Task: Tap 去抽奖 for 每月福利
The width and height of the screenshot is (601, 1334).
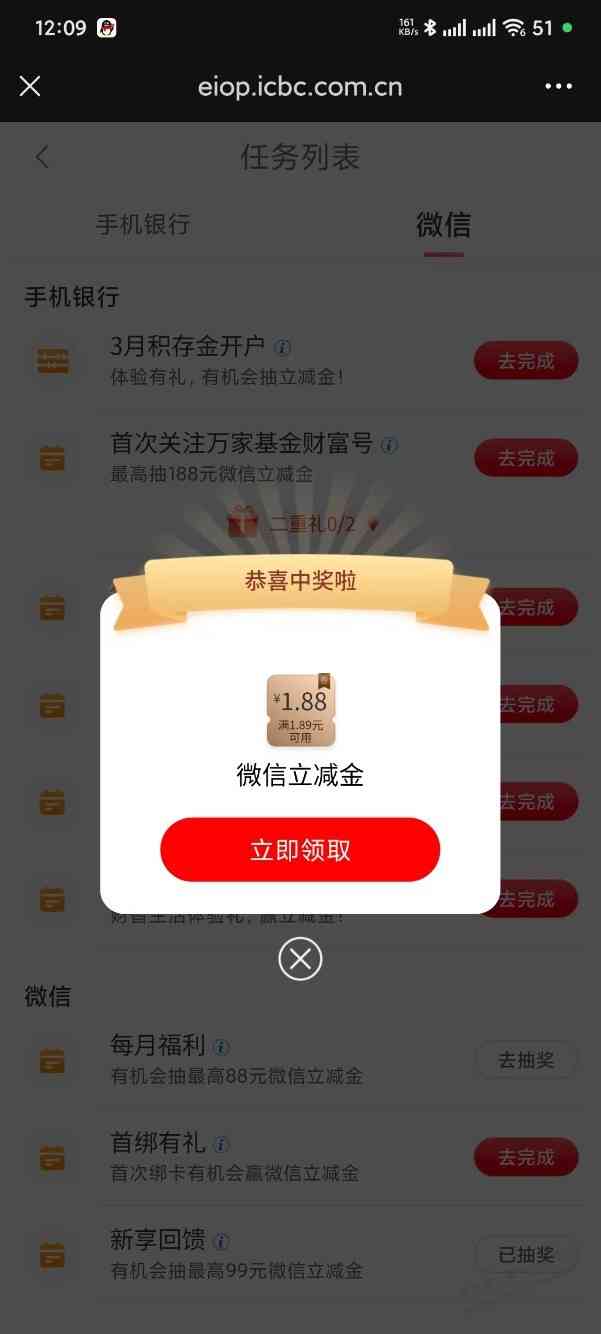Action: pos(526,1060)
